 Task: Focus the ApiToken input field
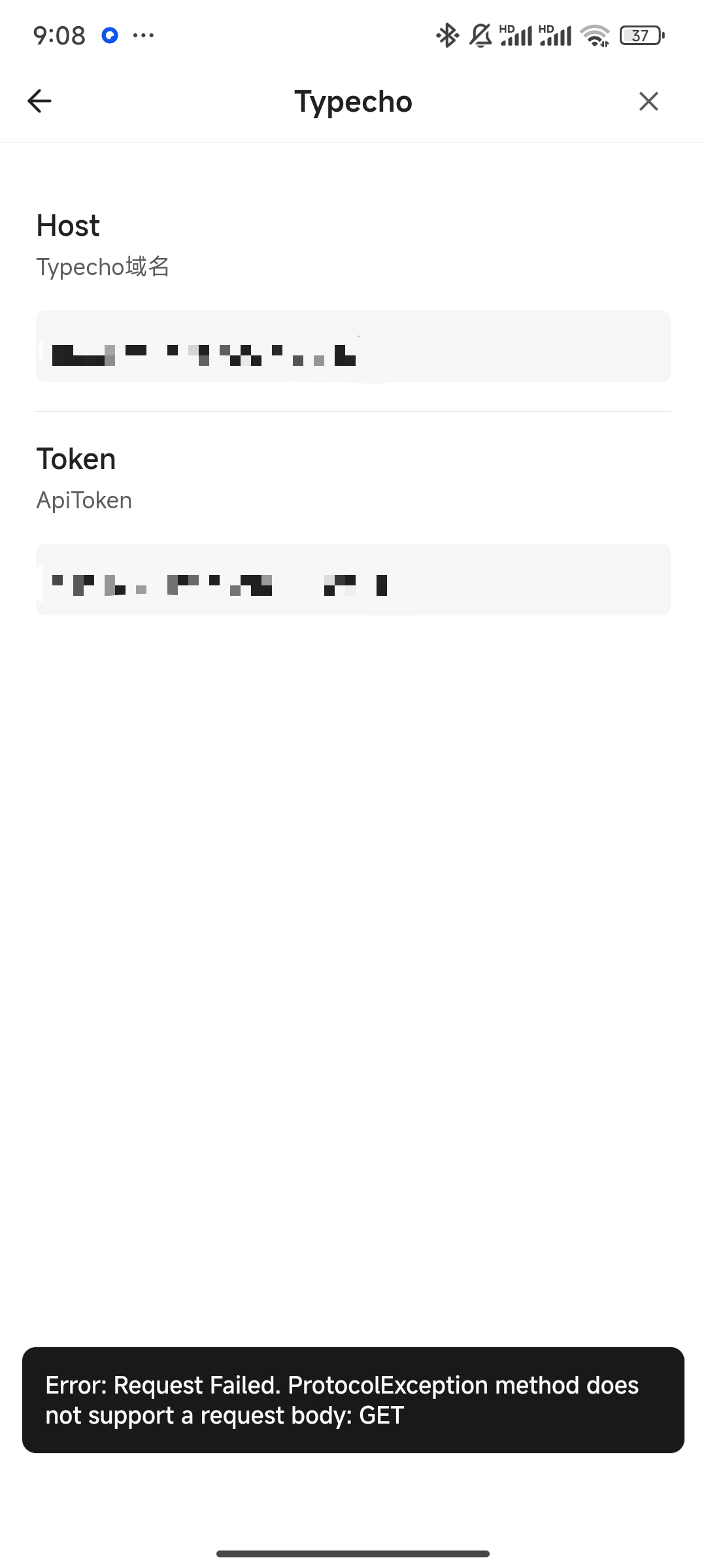pyautogui.click(x=353, y=580)
